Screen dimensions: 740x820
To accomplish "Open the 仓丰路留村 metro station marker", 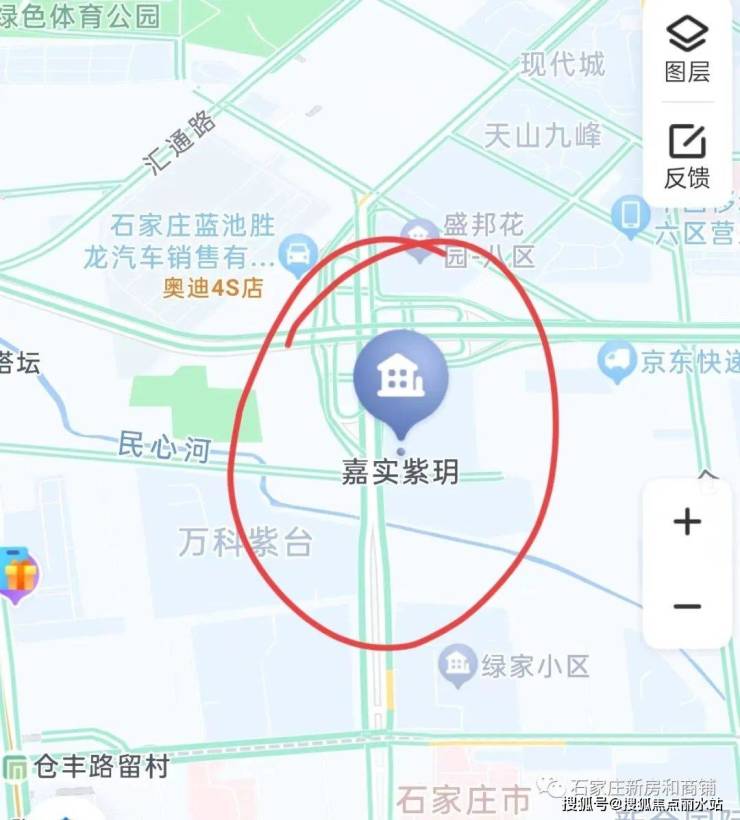I will tap(17, 768).
